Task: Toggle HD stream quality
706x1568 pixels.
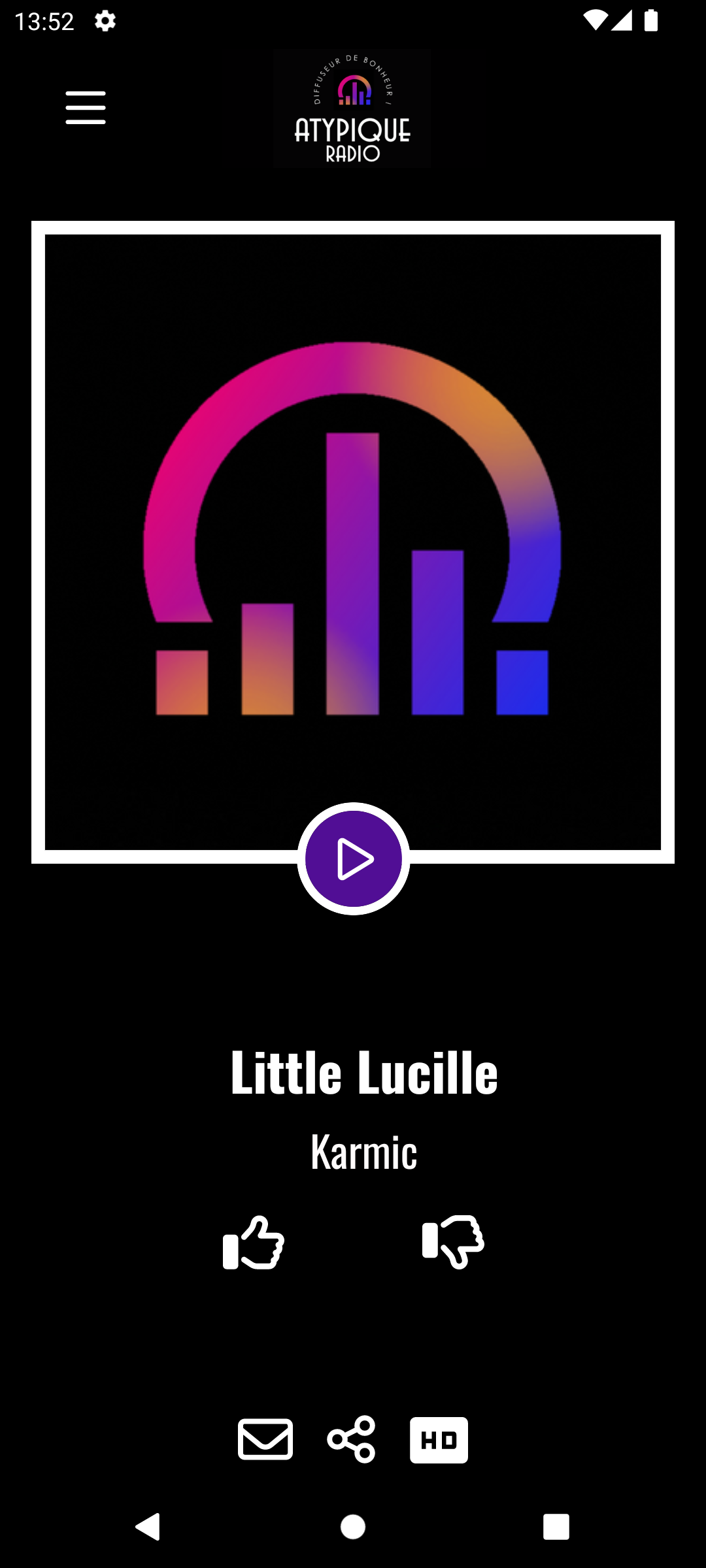Action: (x=439, y=1440)
